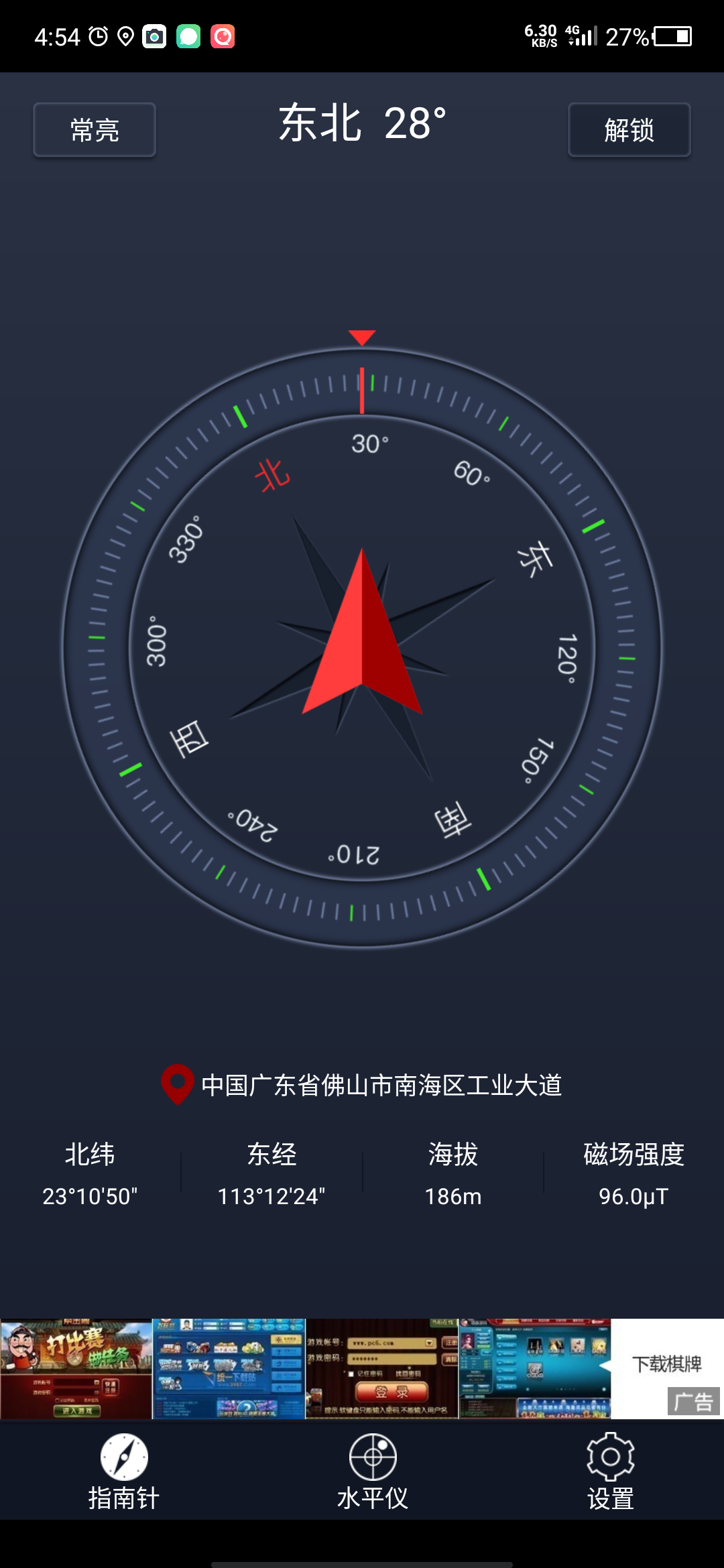Switch to the 水平仪 level tab
The height and width of the screenshot is (1568, 724).
pyautogui.click(x=373, y=1471)
